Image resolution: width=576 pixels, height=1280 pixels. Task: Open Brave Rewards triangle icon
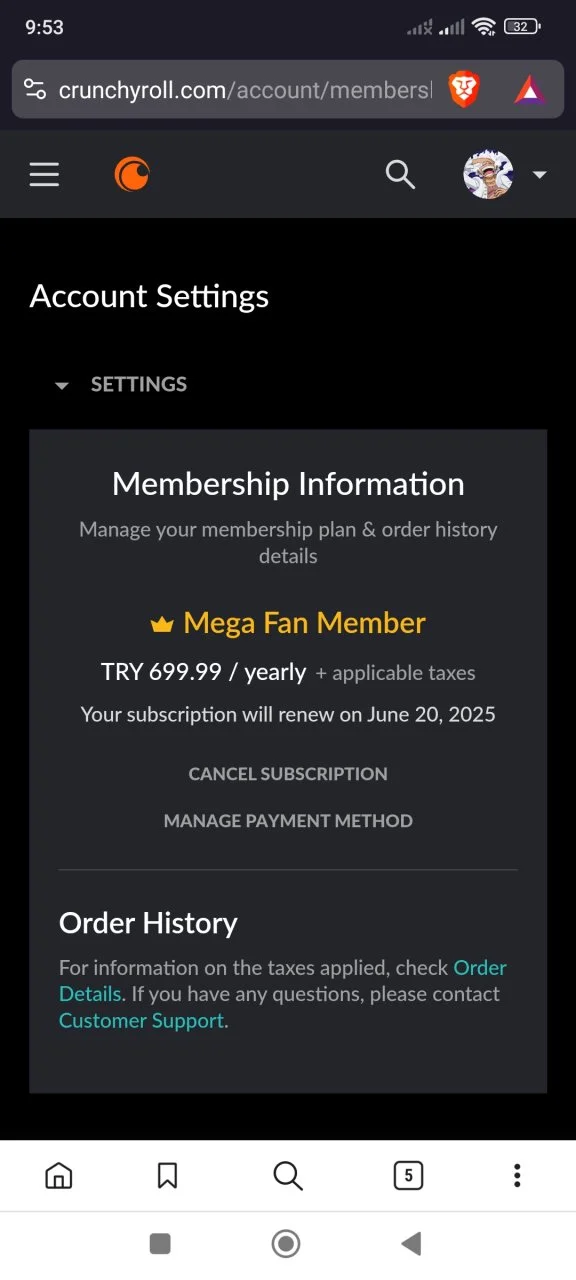(x=530, y=91)
